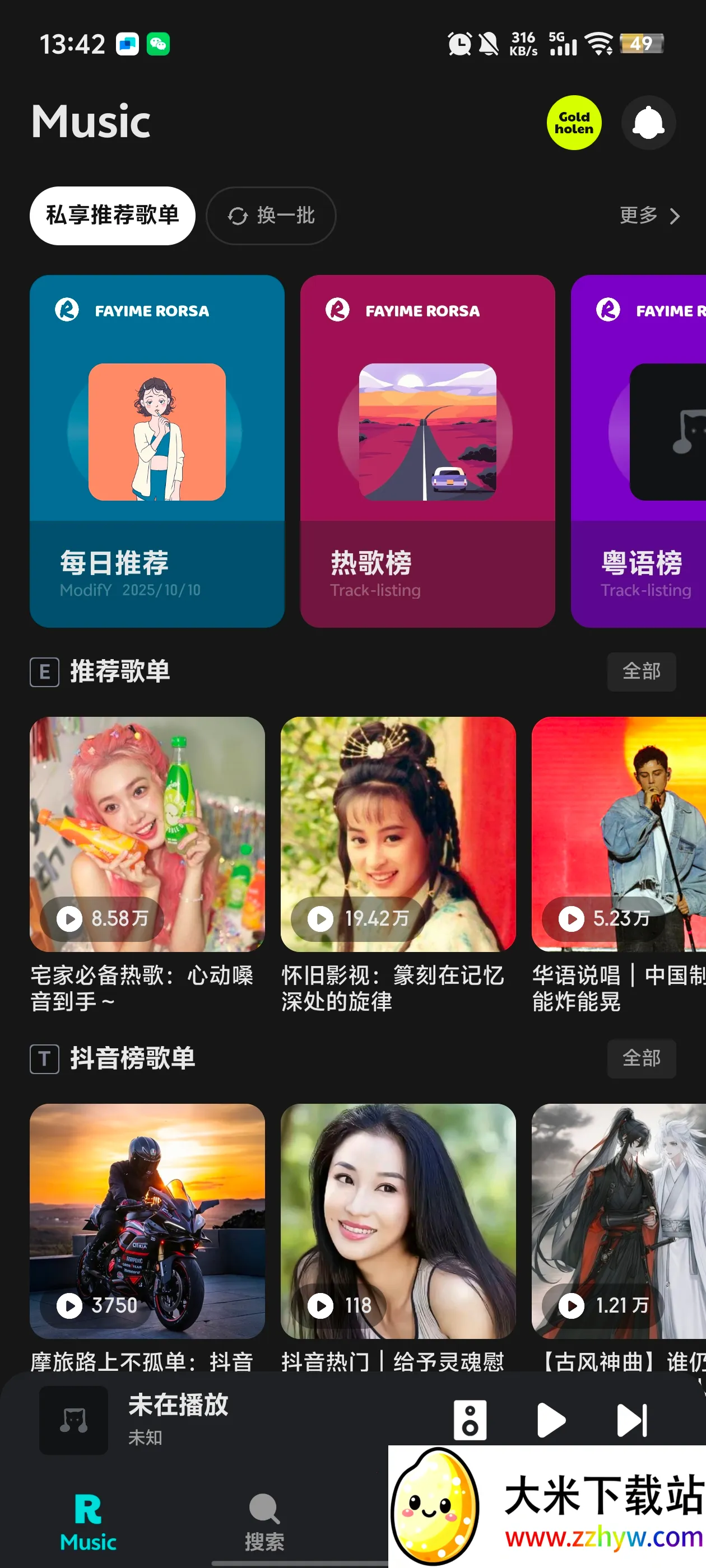
Task: Select the 私享推荐歌单 pill
Action: (112, 216)
